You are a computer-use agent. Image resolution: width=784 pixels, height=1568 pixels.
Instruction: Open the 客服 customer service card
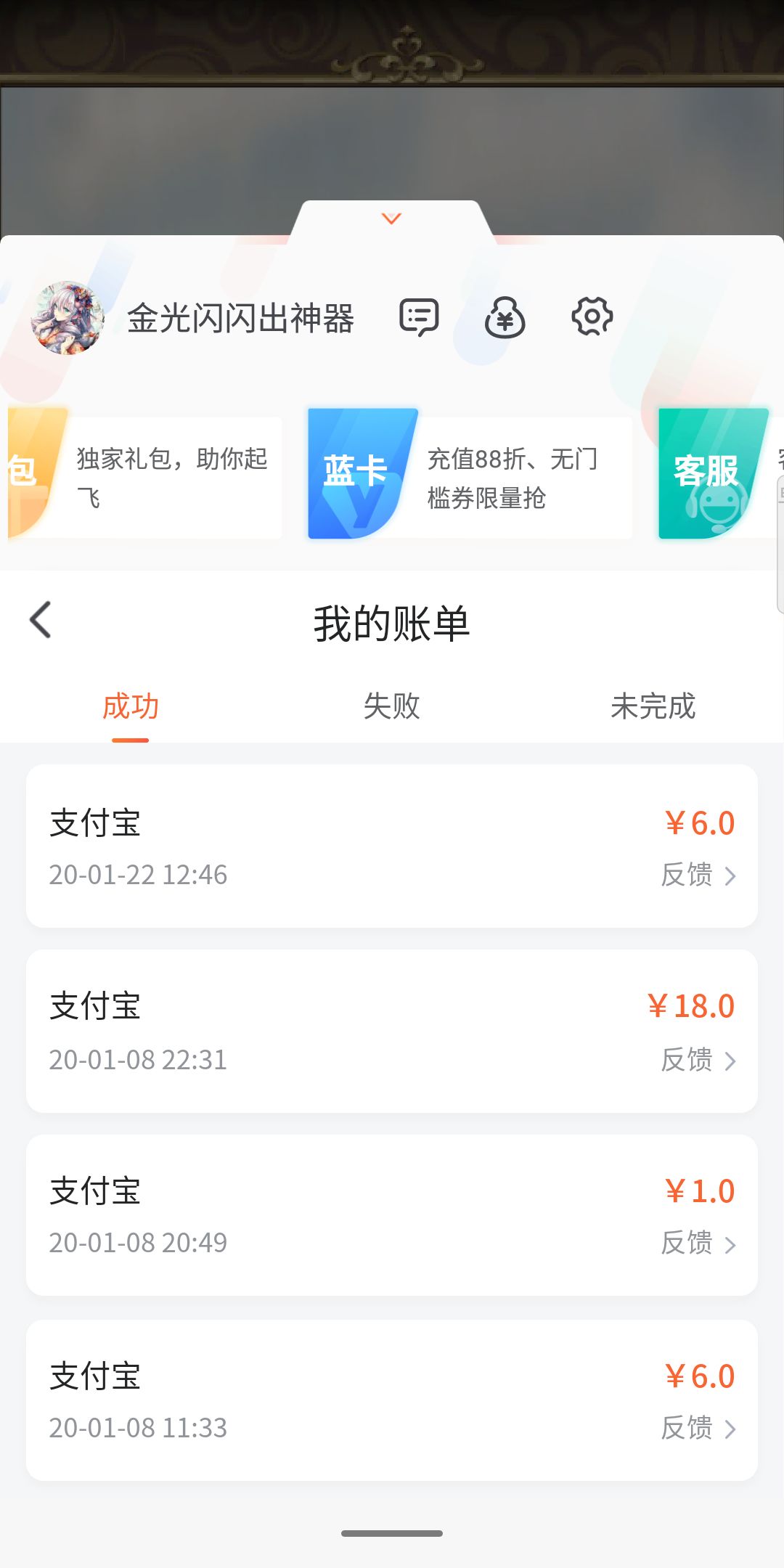(x=715, y=473)
